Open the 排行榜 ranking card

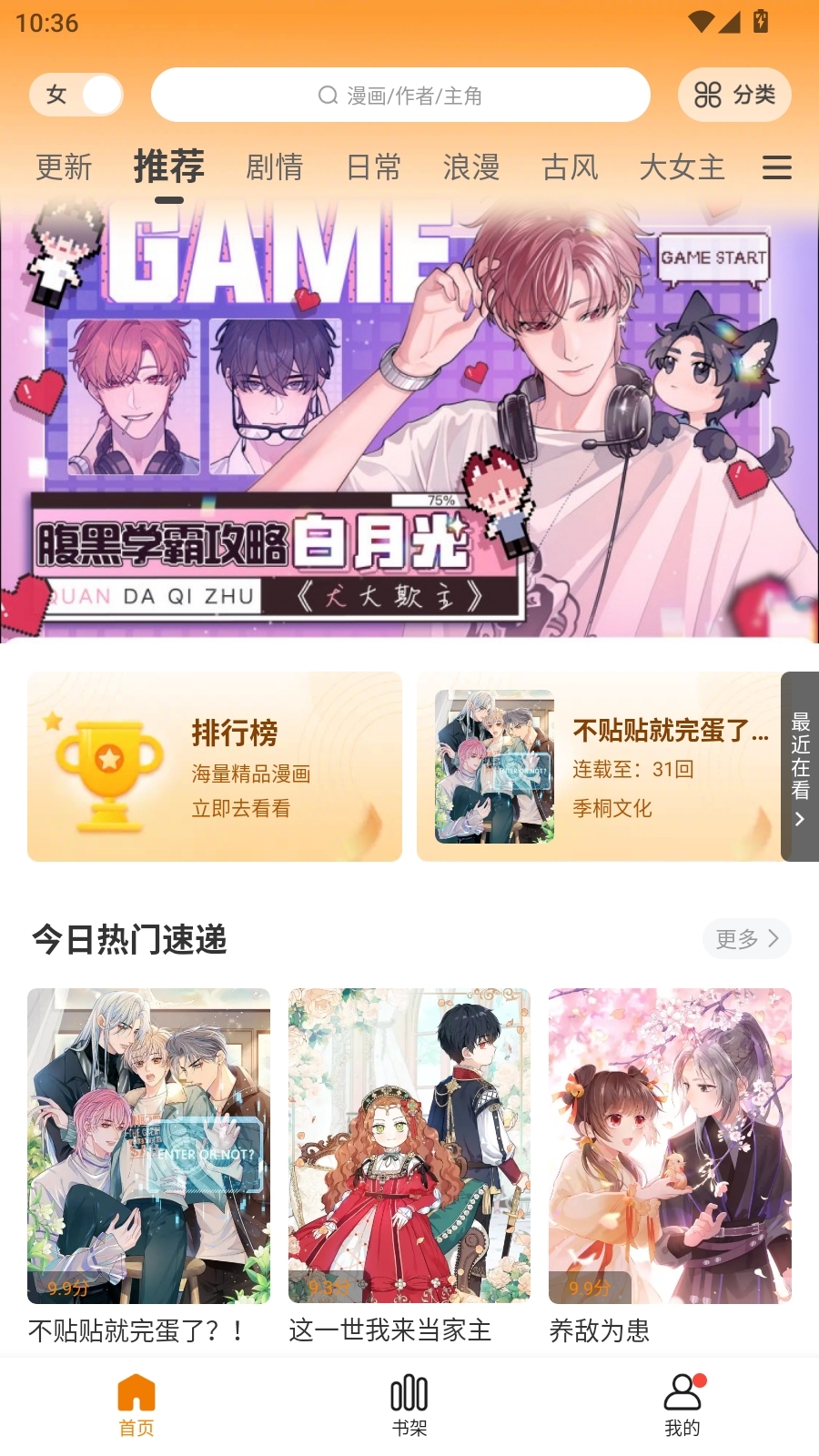[215, 766]
